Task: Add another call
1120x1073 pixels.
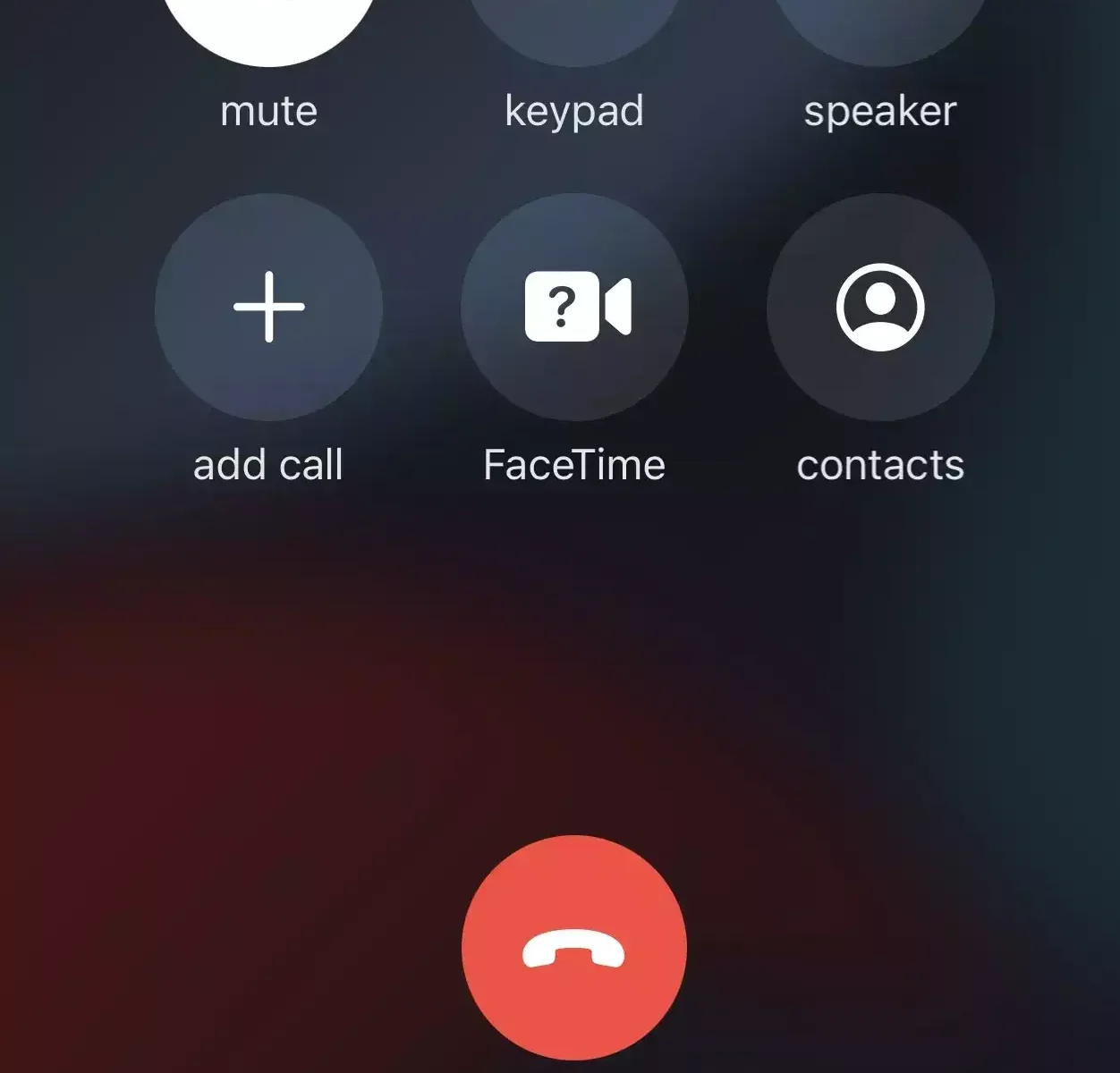Action: 268,307
